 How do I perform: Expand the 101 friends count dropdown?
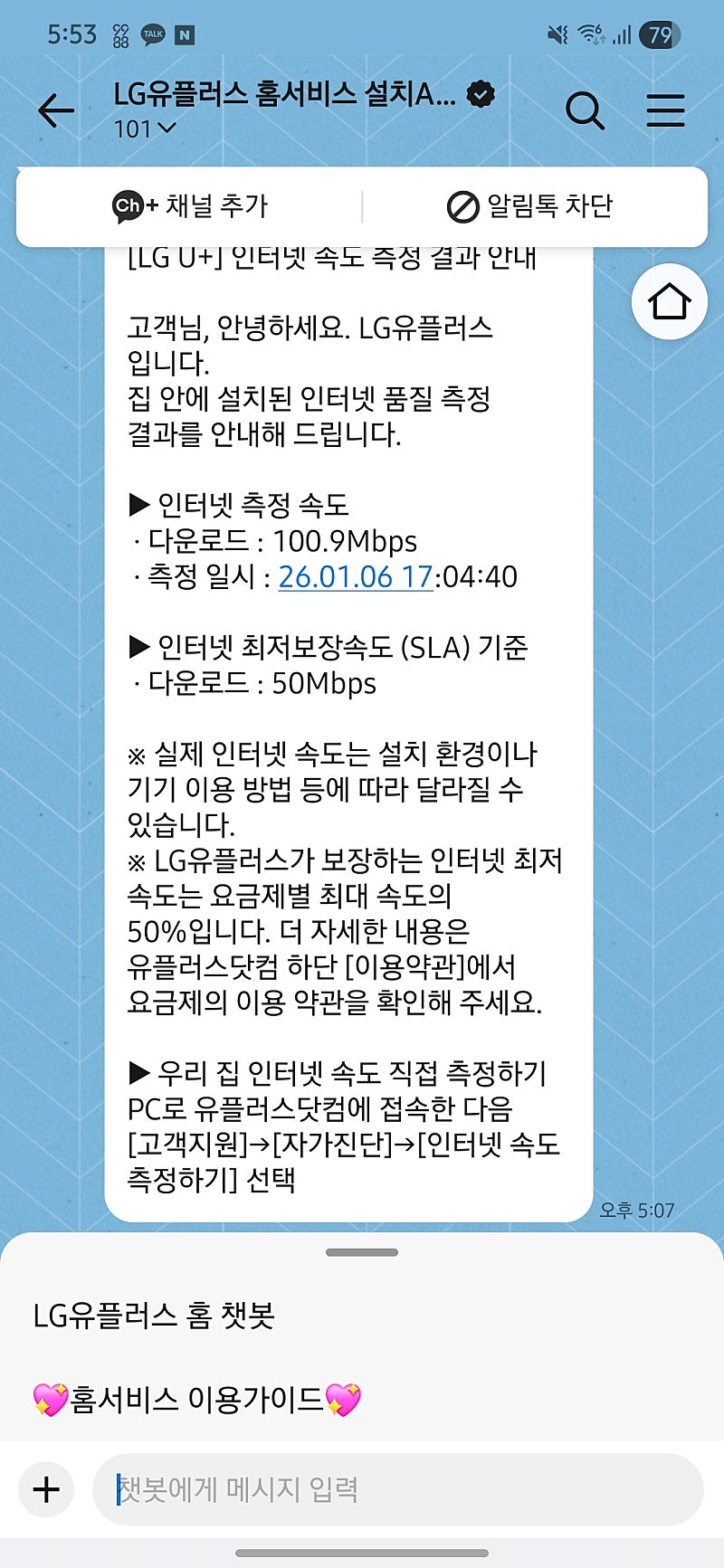pos(145,129)
